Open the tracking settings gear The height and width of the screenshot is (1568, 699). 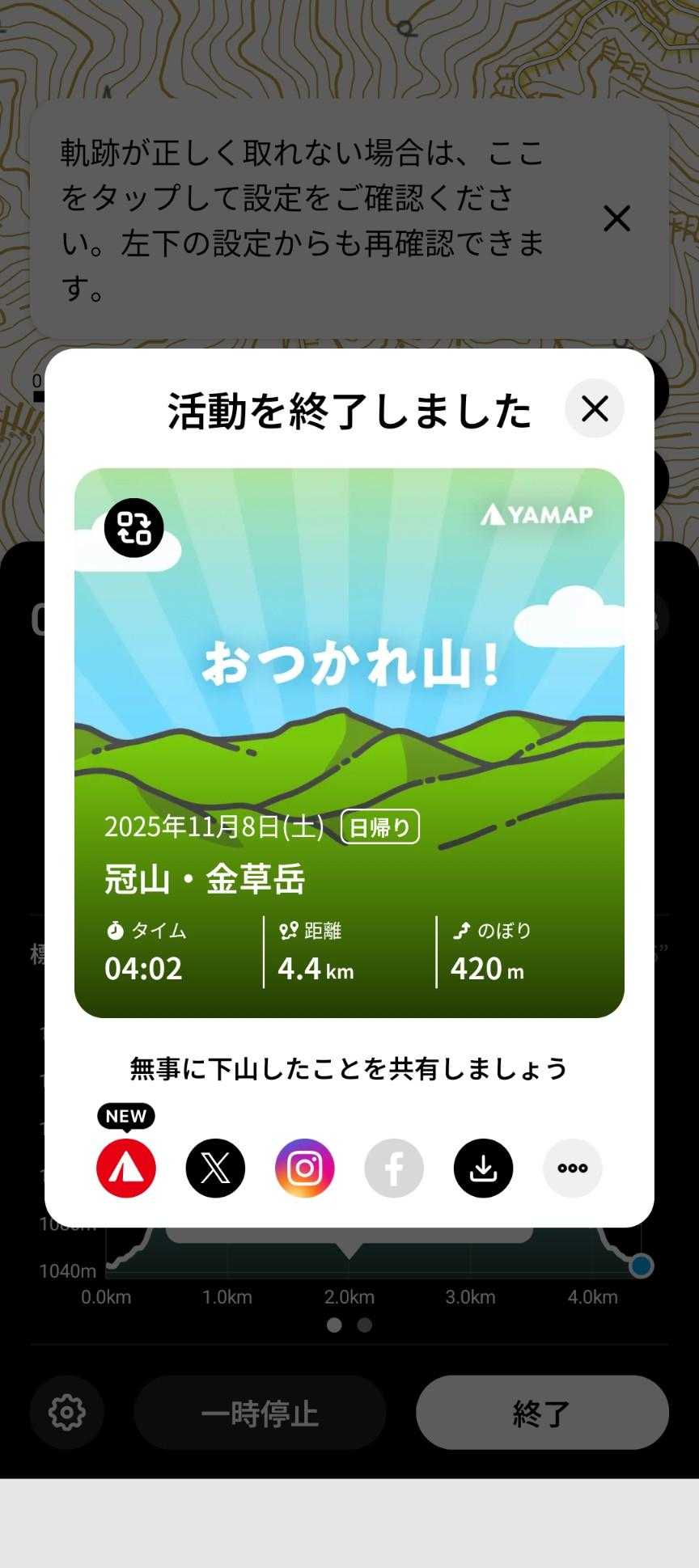67,1413
